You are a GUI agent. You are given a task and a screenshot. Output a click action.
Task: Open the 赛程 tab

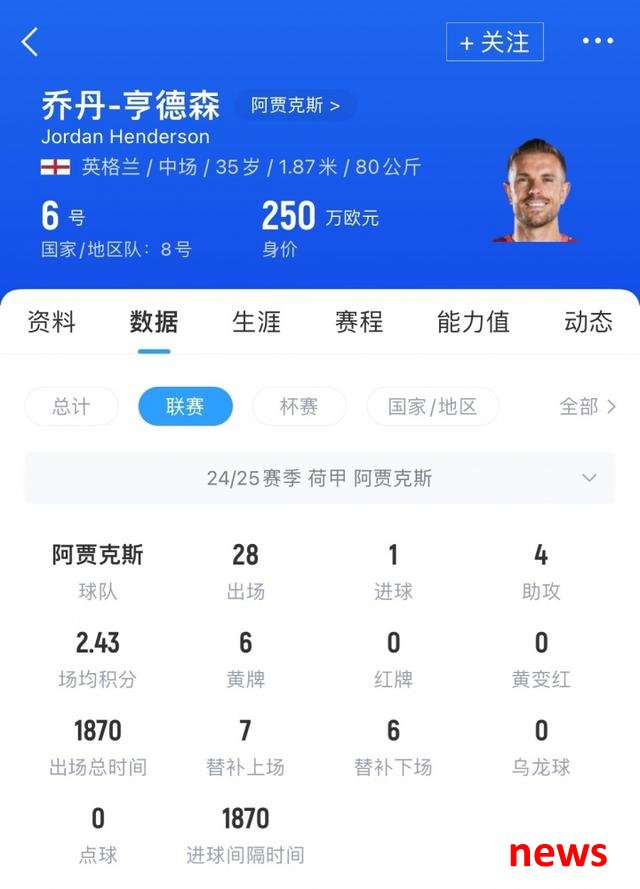[x=359, y=322]
